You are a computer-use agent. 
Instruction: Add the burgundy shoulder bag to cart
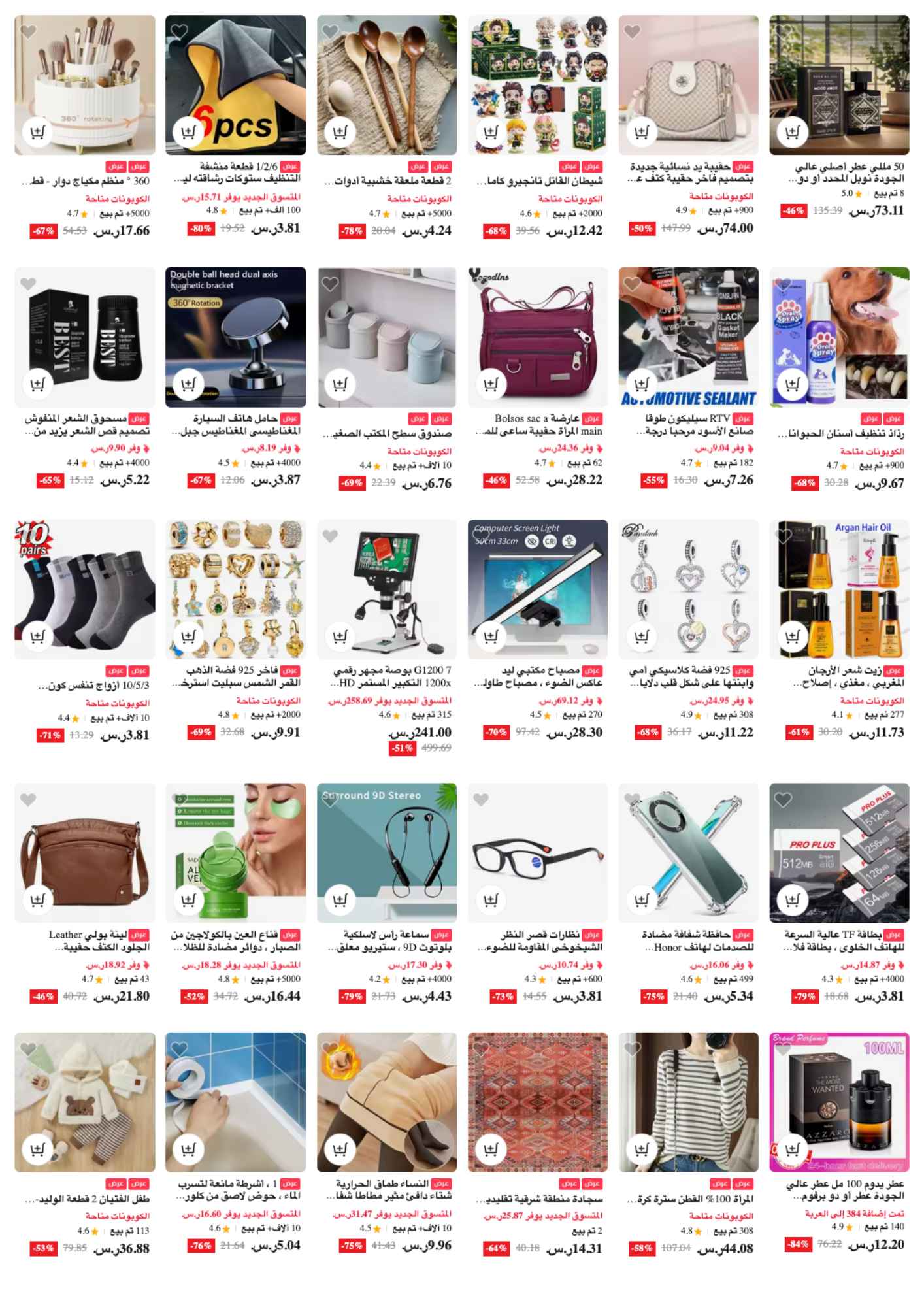click(x=491, y=384)
